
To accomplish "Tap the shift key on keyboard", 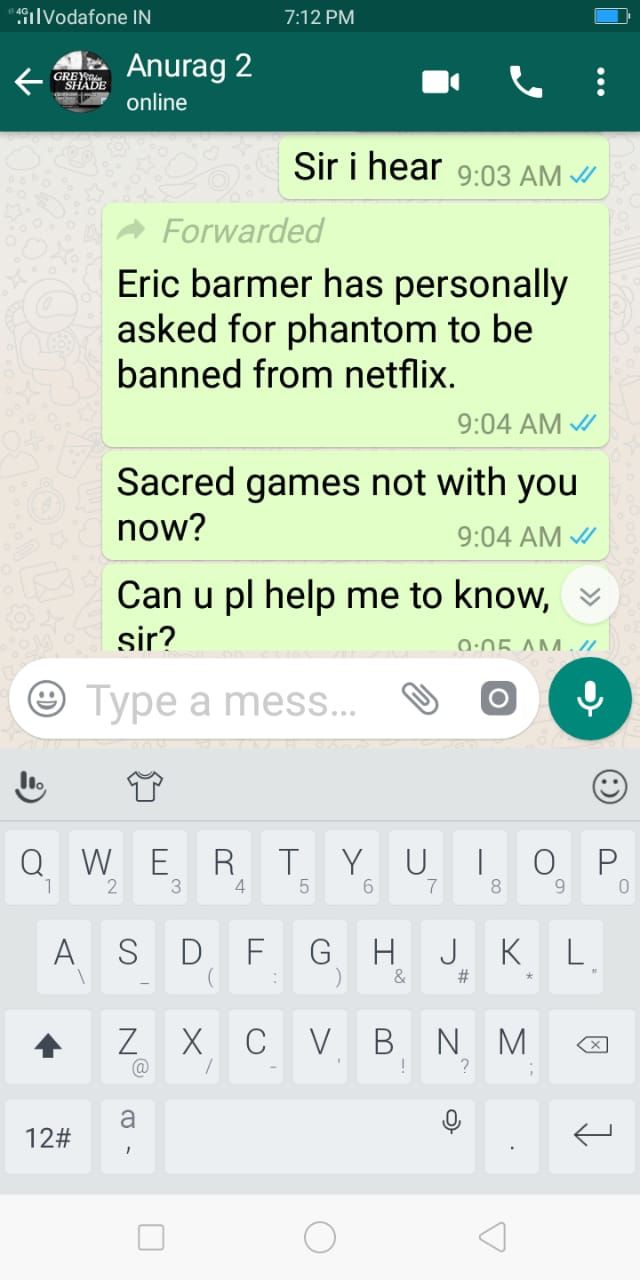I will pos(47,1046).
